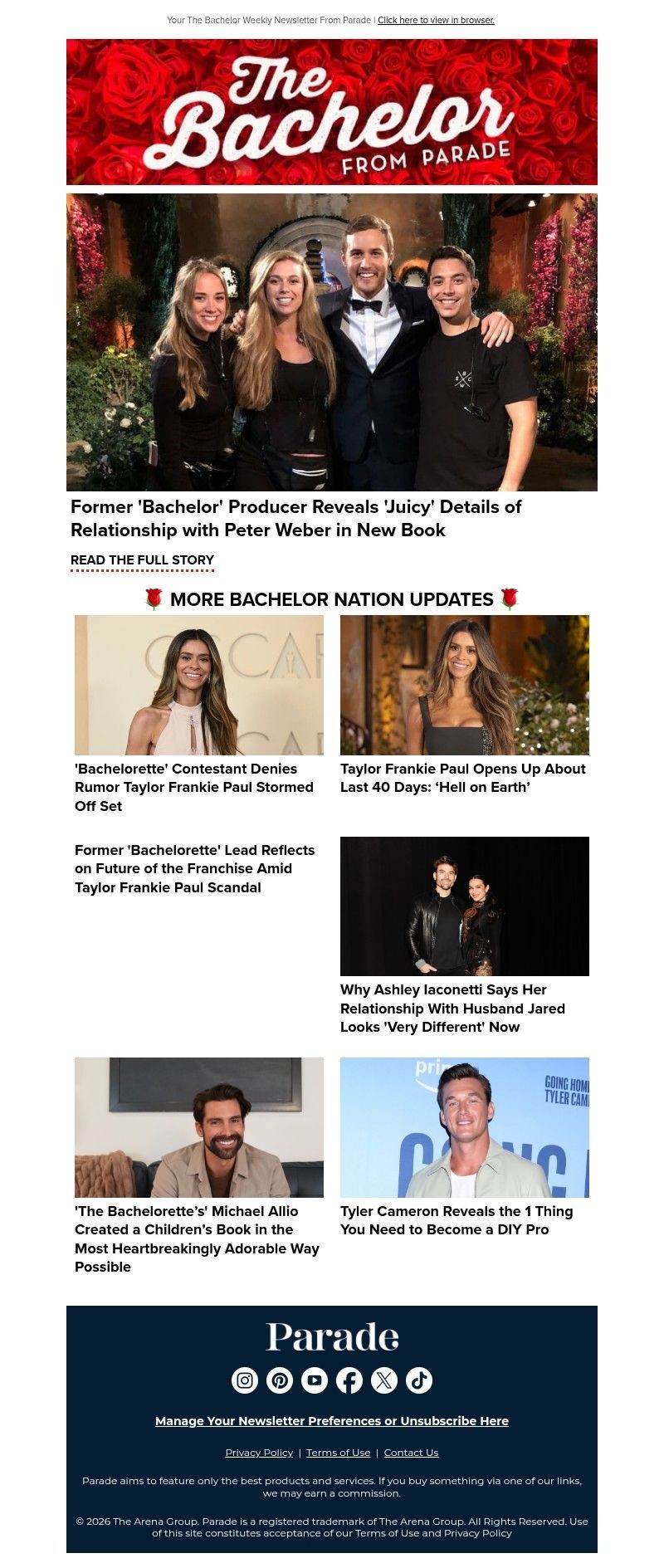The width and height of the screenshot is (664, 1568).
Task: Open the 'view in browser' link
Action: tap(436, 20)
